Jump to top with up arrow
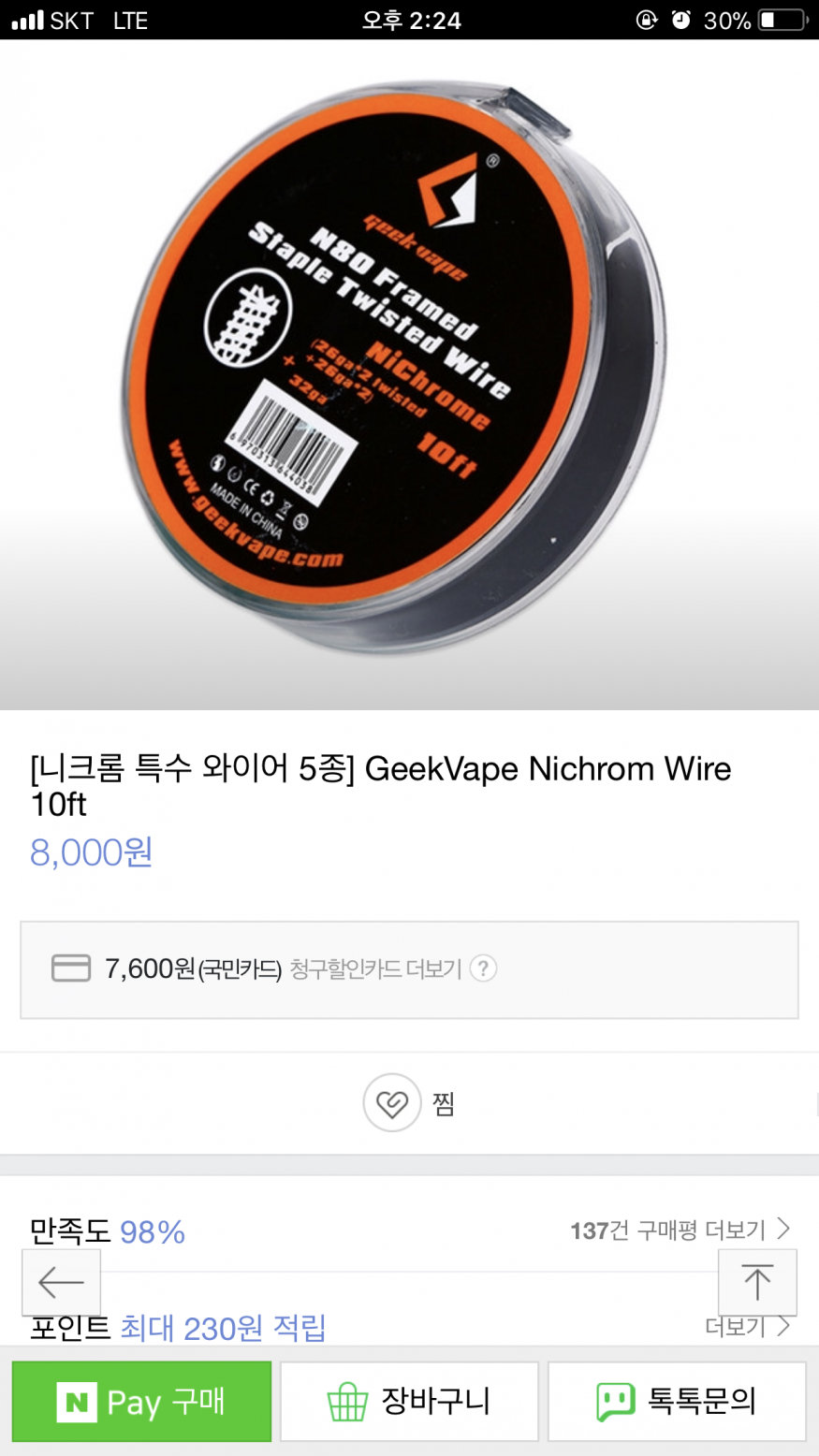Screen dimensions: 819x1456 click(756, 1283)
